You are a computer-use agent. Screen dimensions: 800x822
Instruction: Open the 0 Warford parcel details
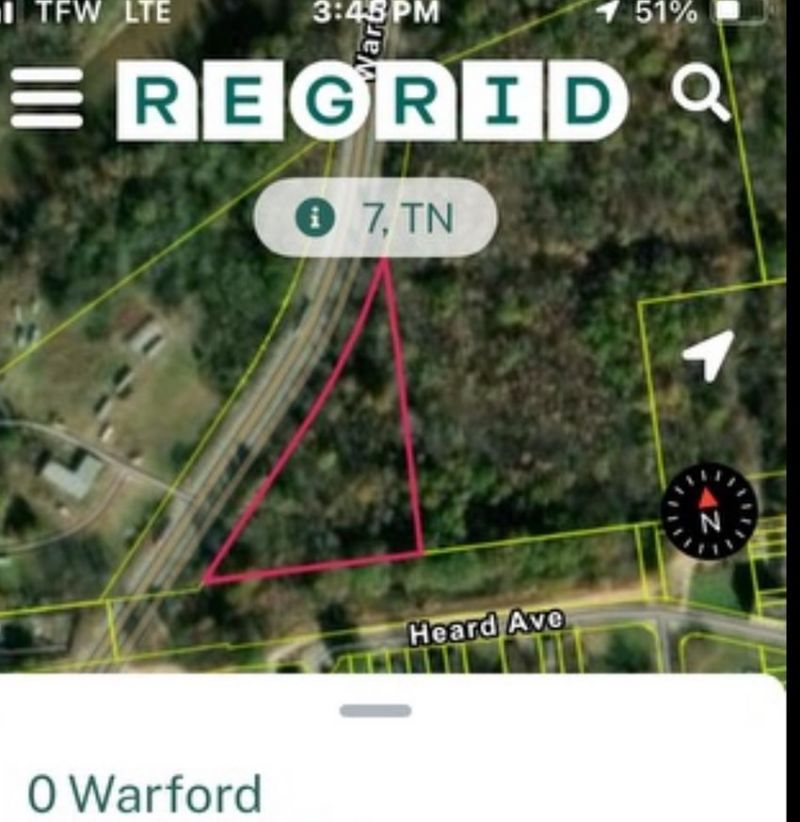(x=145, y=794)
